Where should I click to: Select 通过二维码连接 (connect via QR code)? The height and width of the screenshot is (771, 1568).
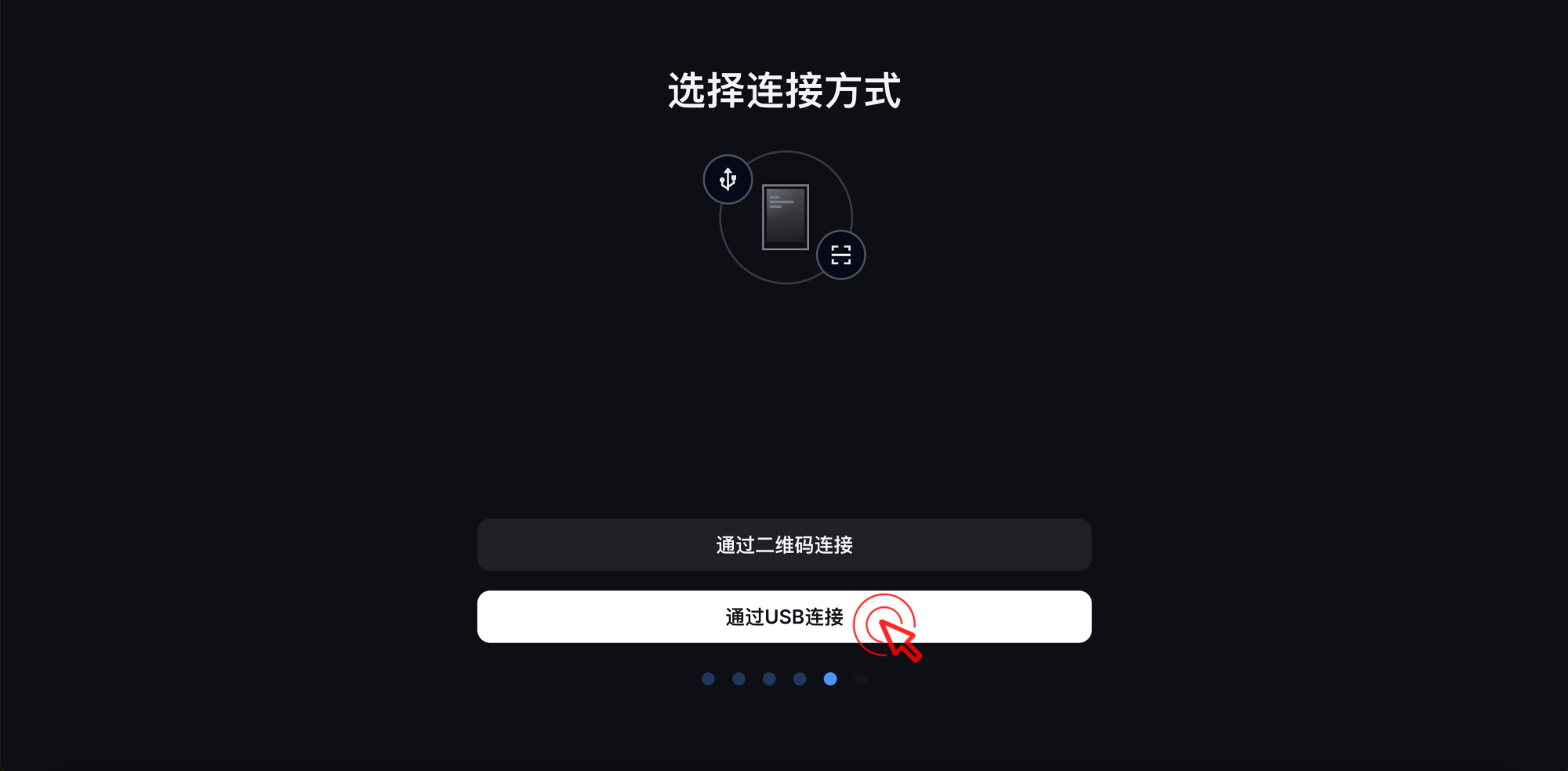(784, 544)
